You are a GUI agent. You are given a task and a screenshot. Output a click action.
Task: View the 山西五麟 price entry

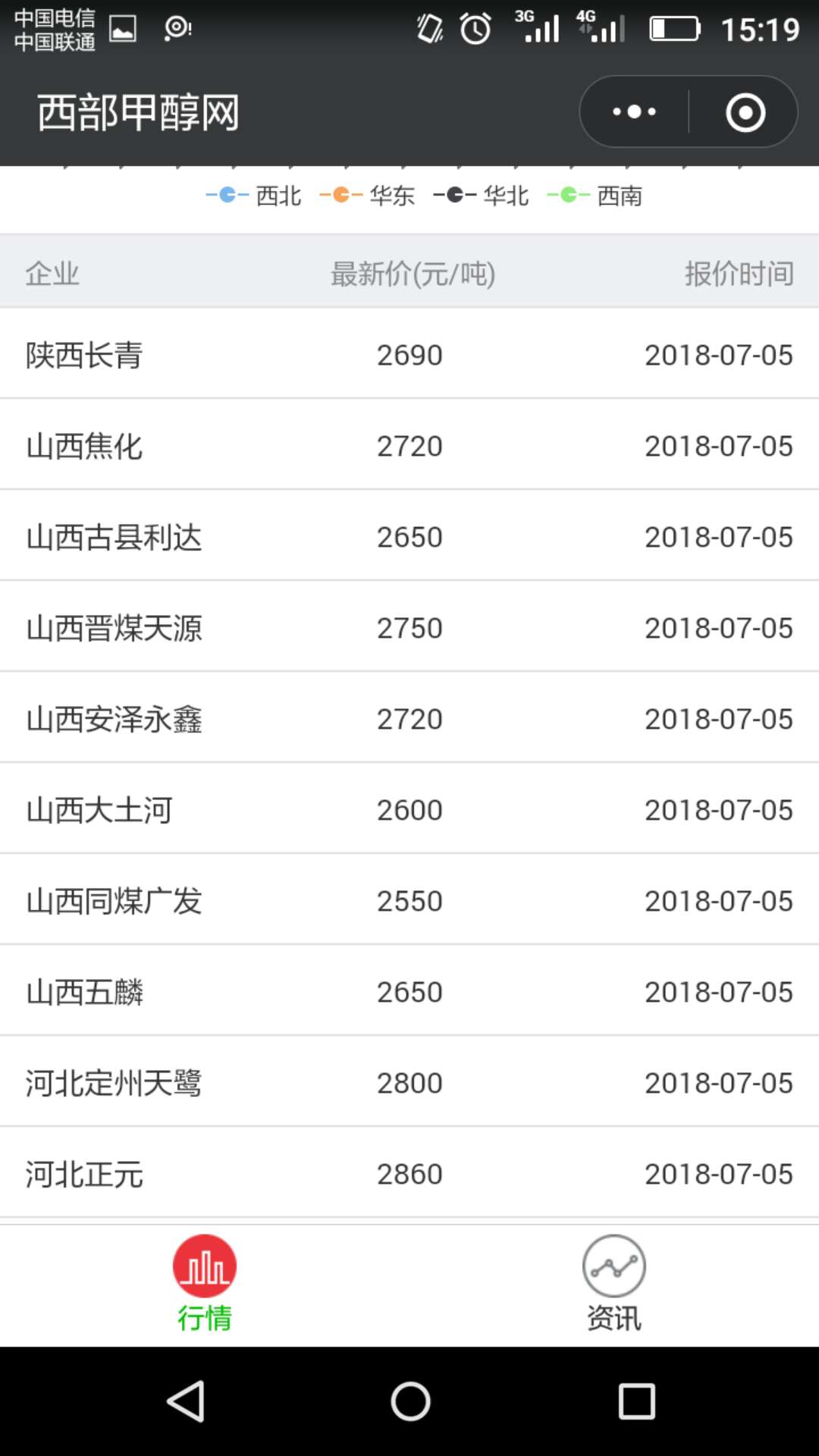coord(409,990)
